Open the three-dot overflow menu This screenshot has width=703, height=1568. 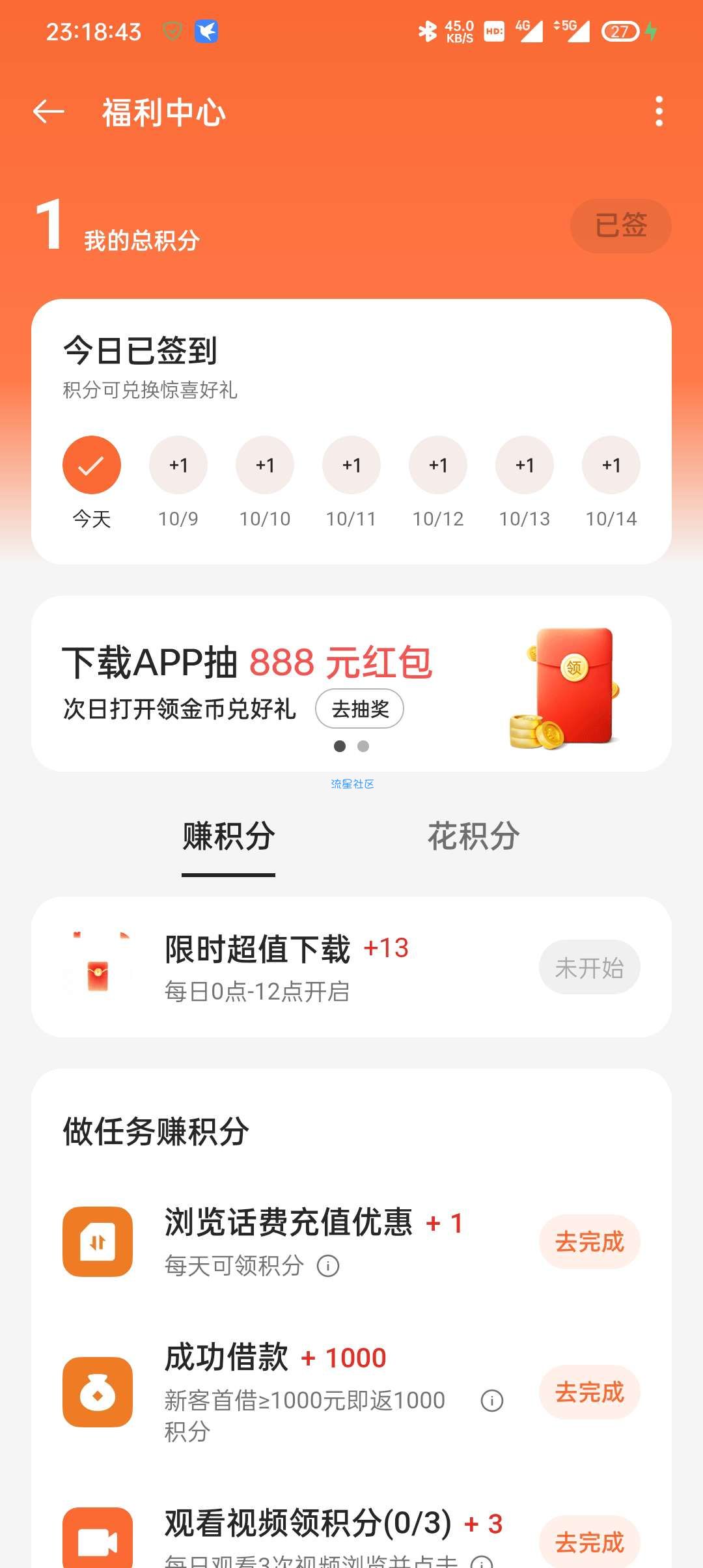[x=659, y=112]
